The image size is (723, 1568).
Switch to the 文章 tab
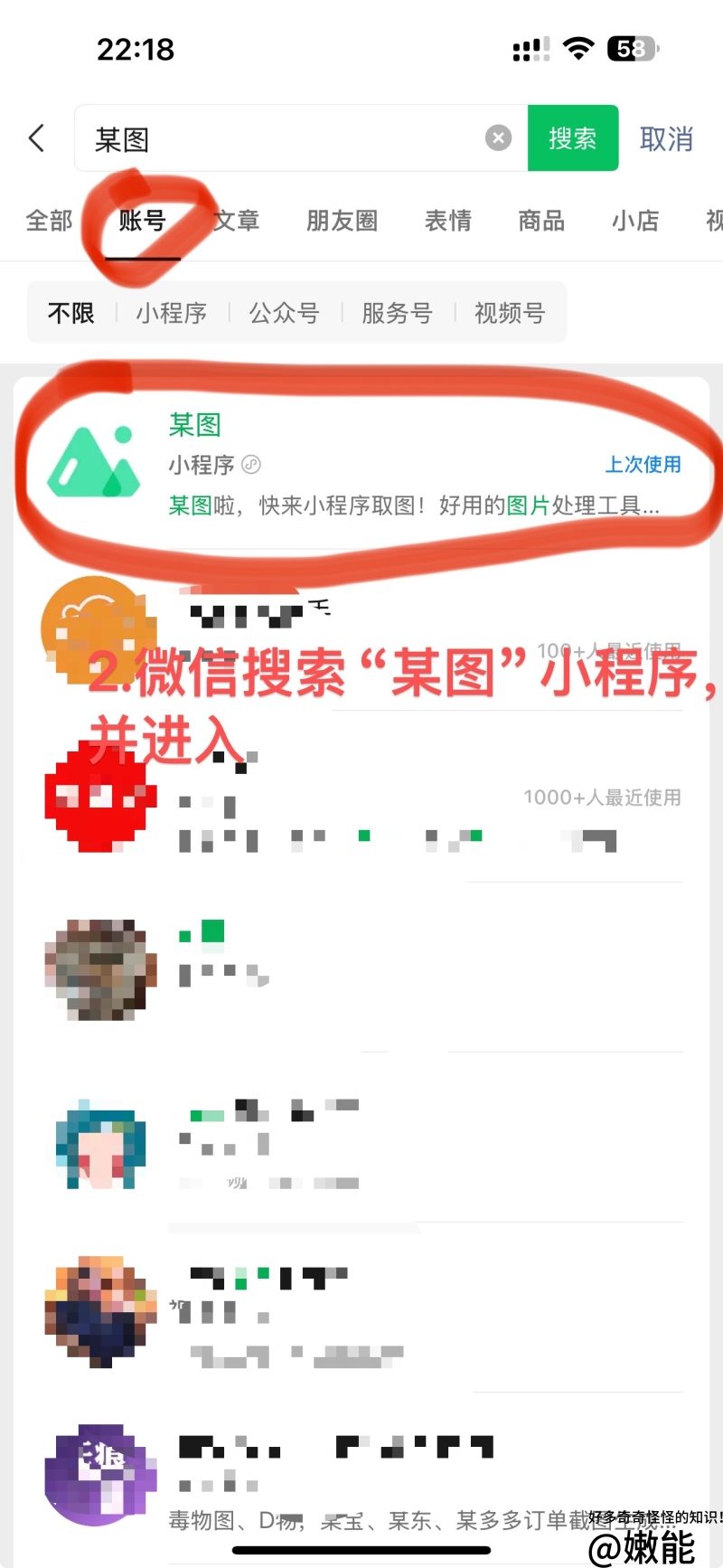[x=237, y=221]
